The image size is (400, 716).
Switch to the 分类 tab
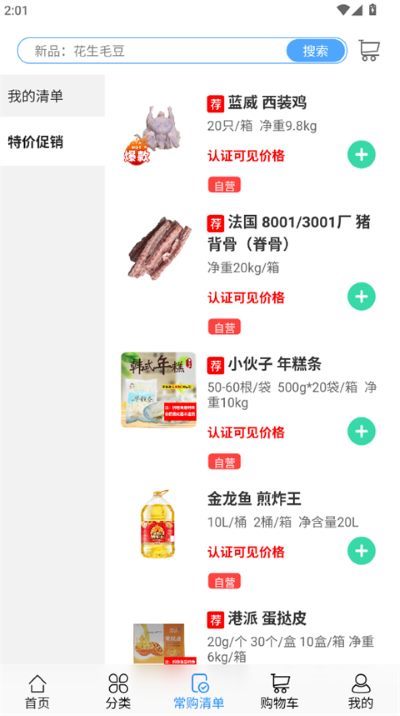(118, 691)
